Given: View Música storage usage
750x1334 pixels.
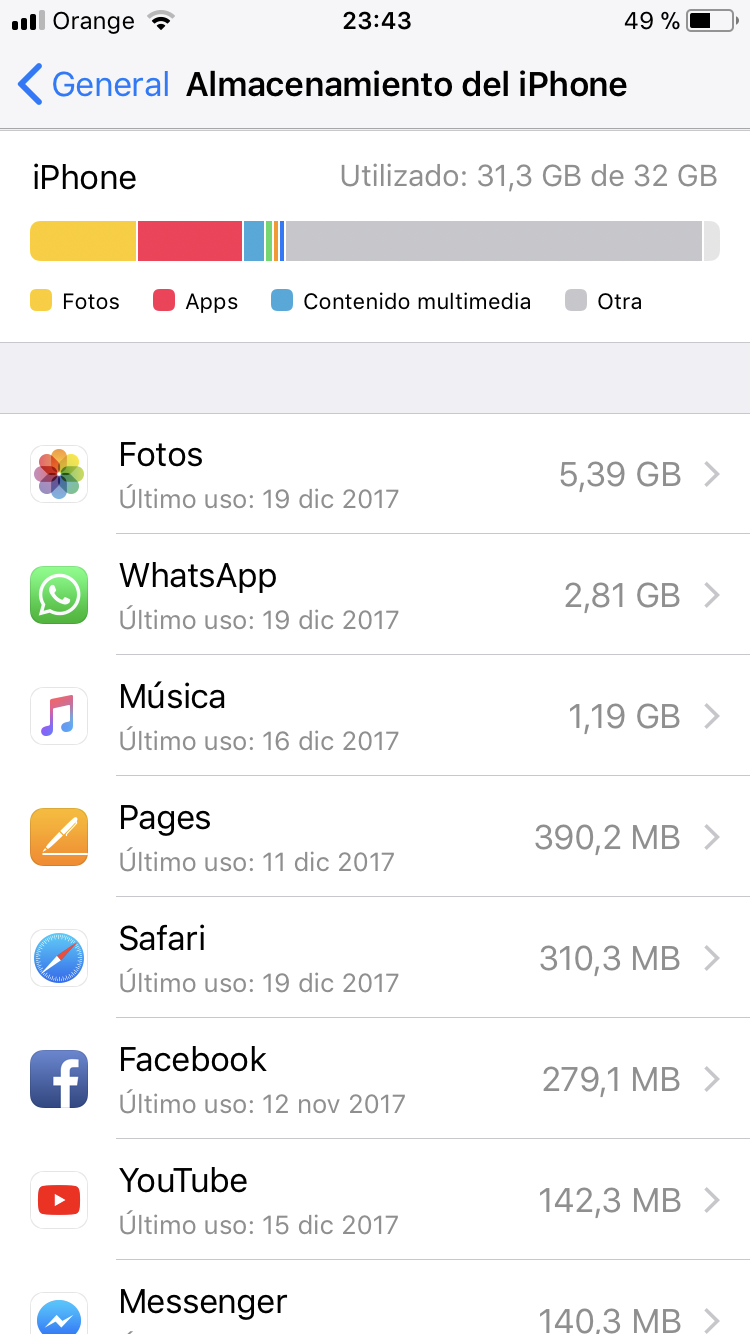Looking at the screenshot, I should pos(375,716).
